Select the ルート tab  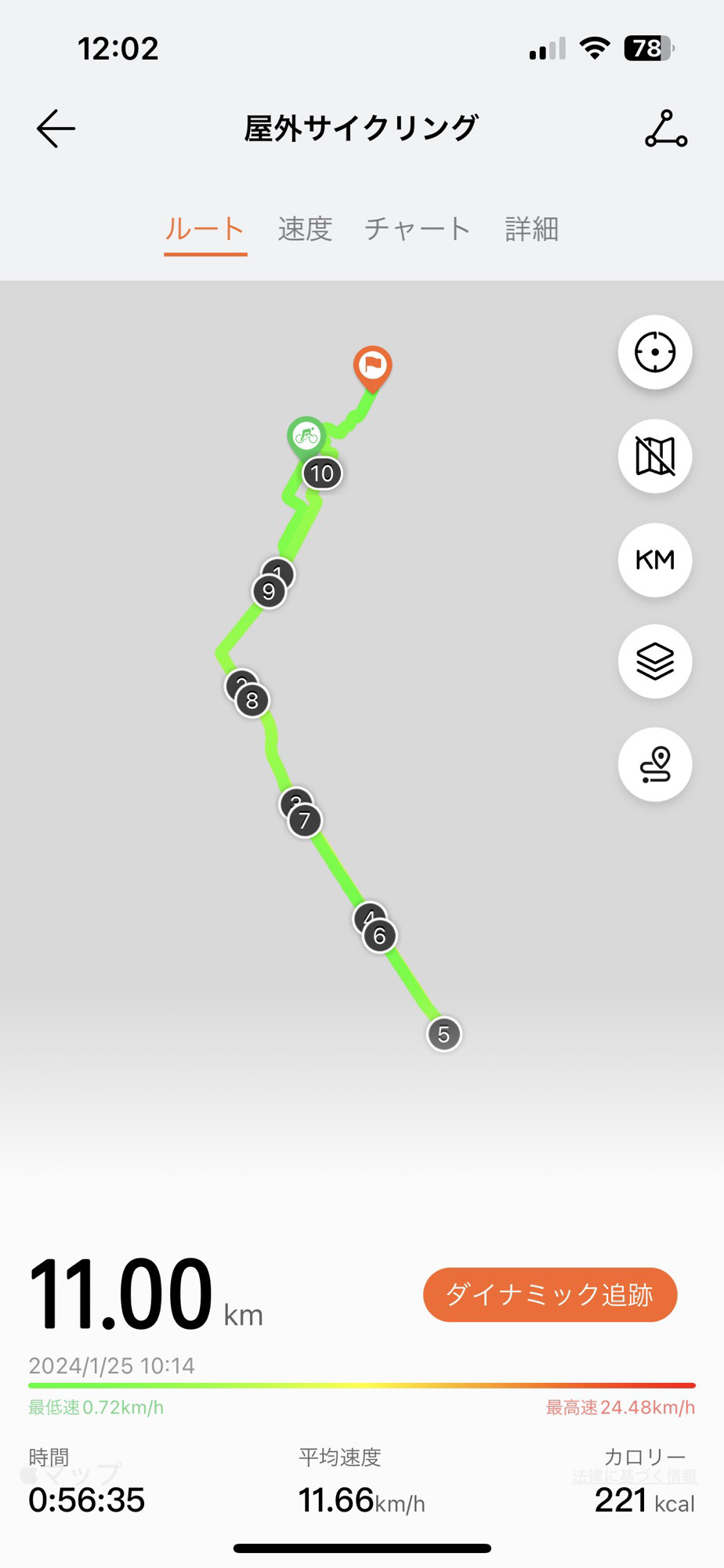point(205,229)
